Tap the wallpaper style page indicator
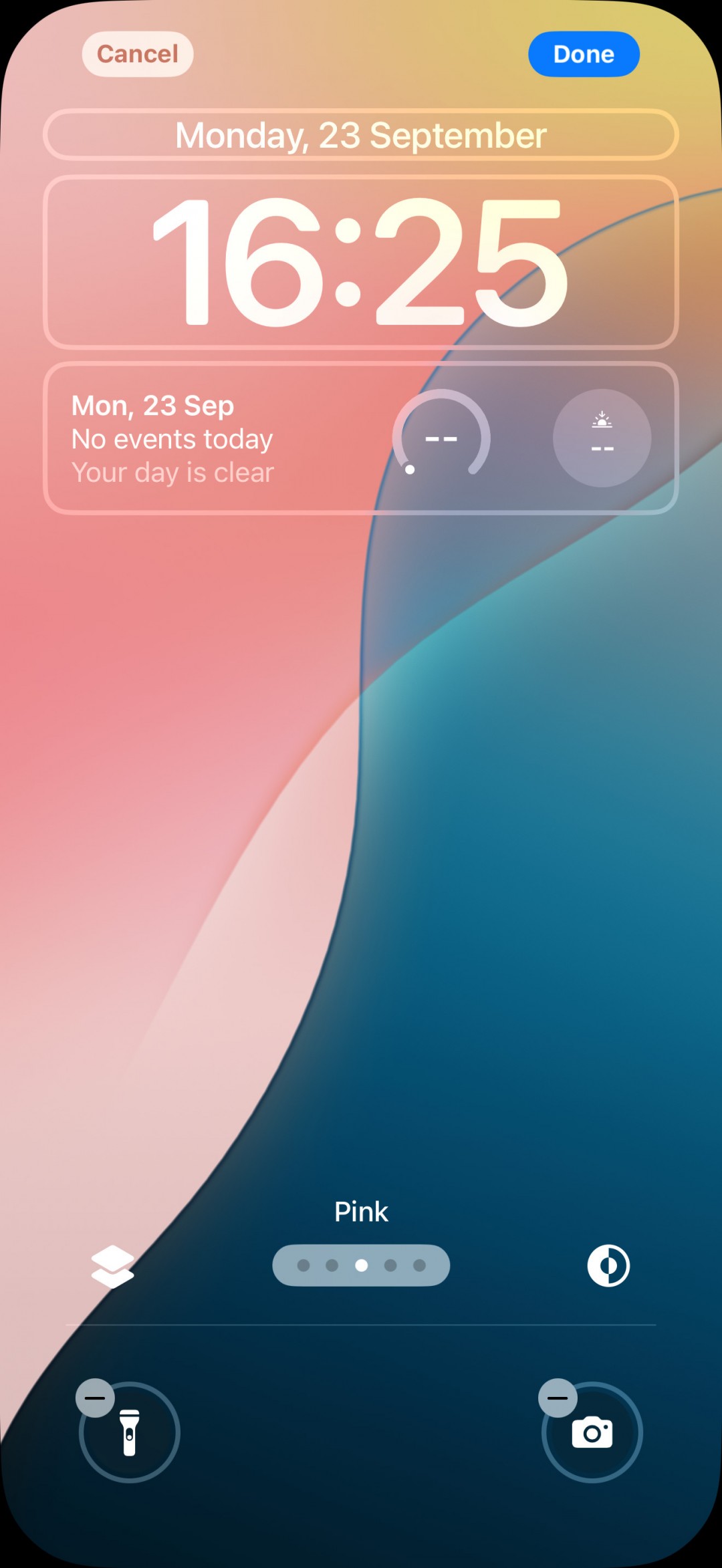Image resolution: width=722 pixels, height=1568 pixels. pyautogui.click(x=361, y=1265)
